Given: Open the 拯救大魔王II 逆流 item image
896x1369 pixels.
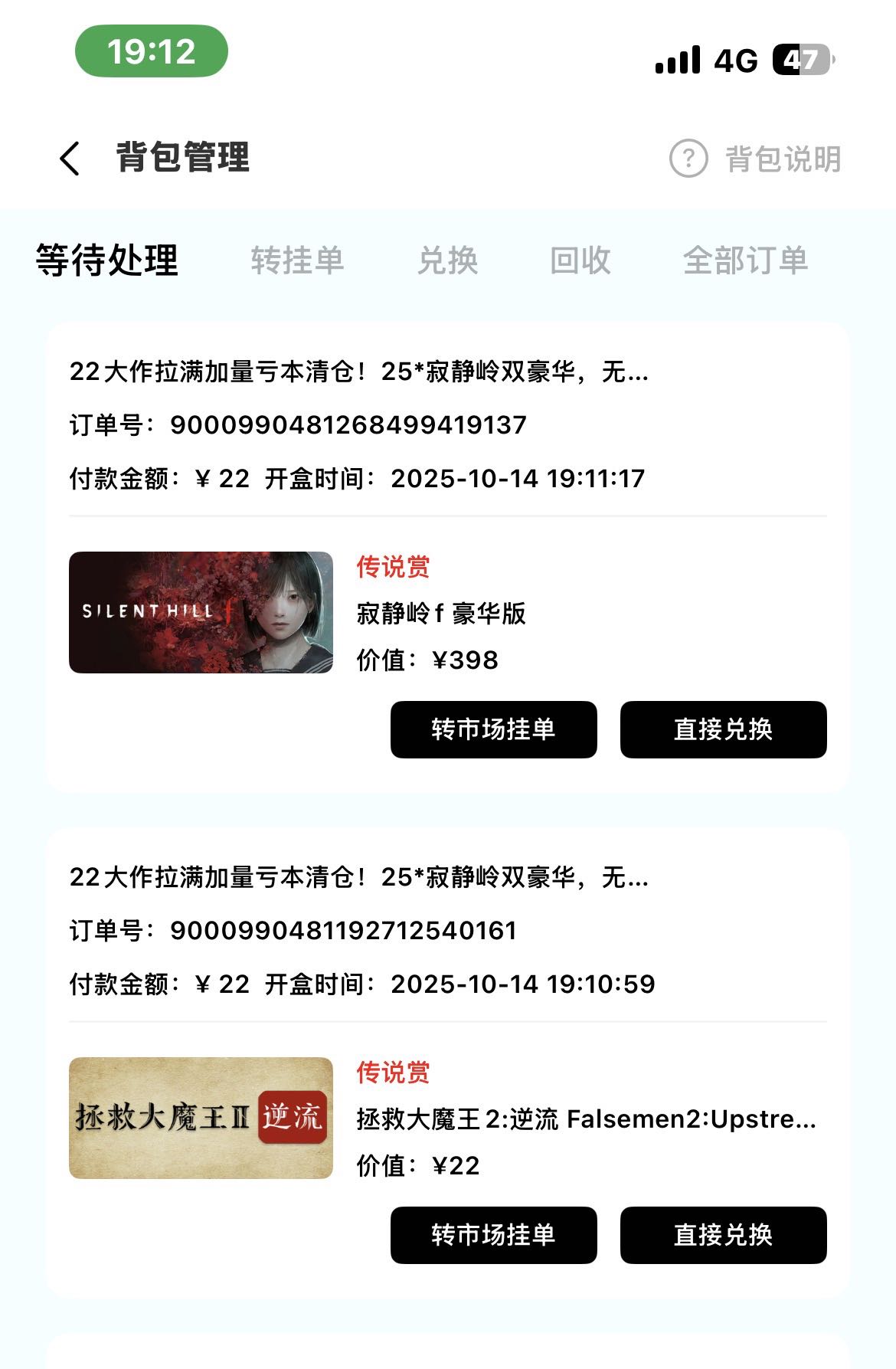Looking at the screenshot, I should tap(201, 1118).
